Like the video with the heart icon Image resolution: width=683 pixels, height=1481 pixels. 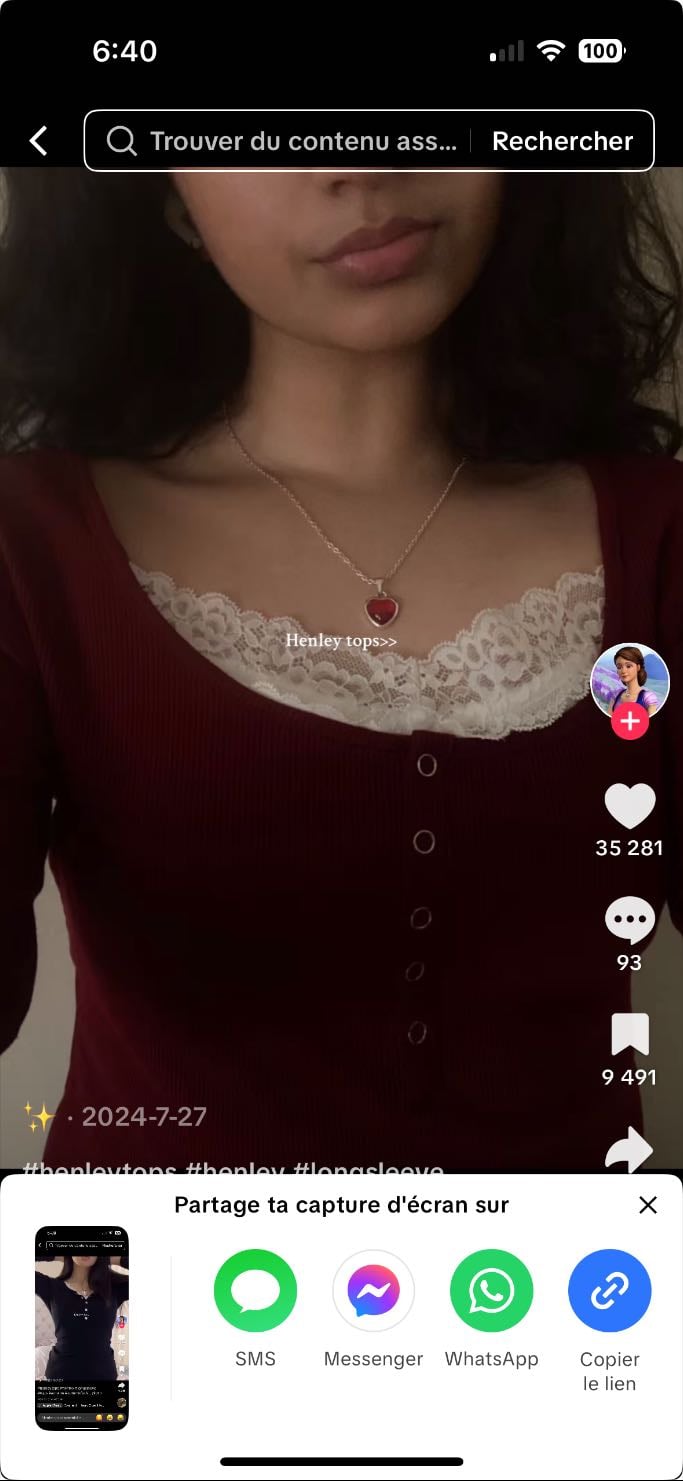tap(630, 806)
